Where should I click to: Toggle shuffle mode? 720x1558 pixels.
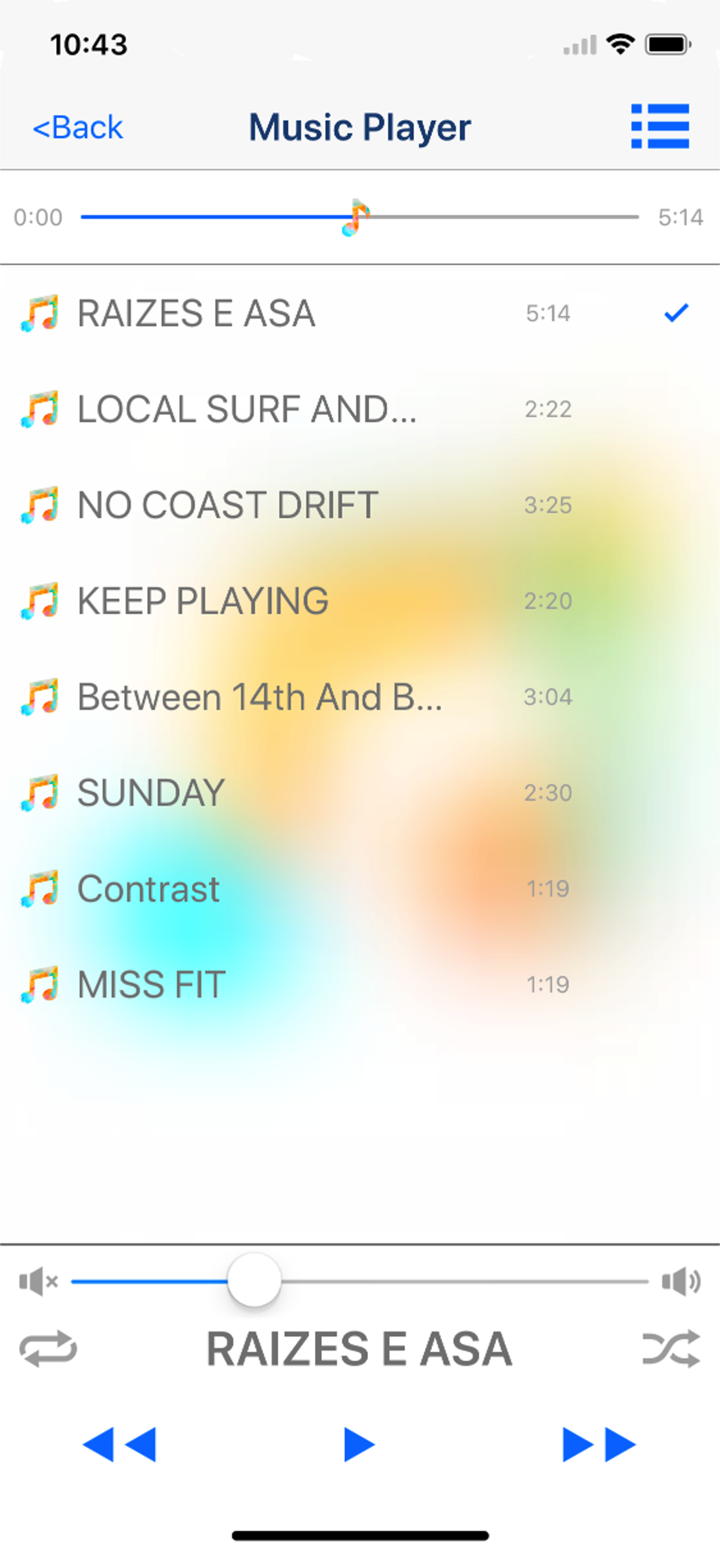[x=671, y=1349]
